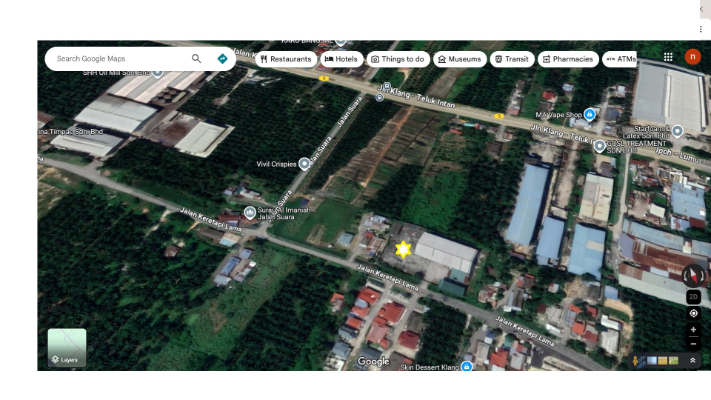Select the Museums chip
Image resolution: width=711 pixels, height=400 pixels.
460,59
